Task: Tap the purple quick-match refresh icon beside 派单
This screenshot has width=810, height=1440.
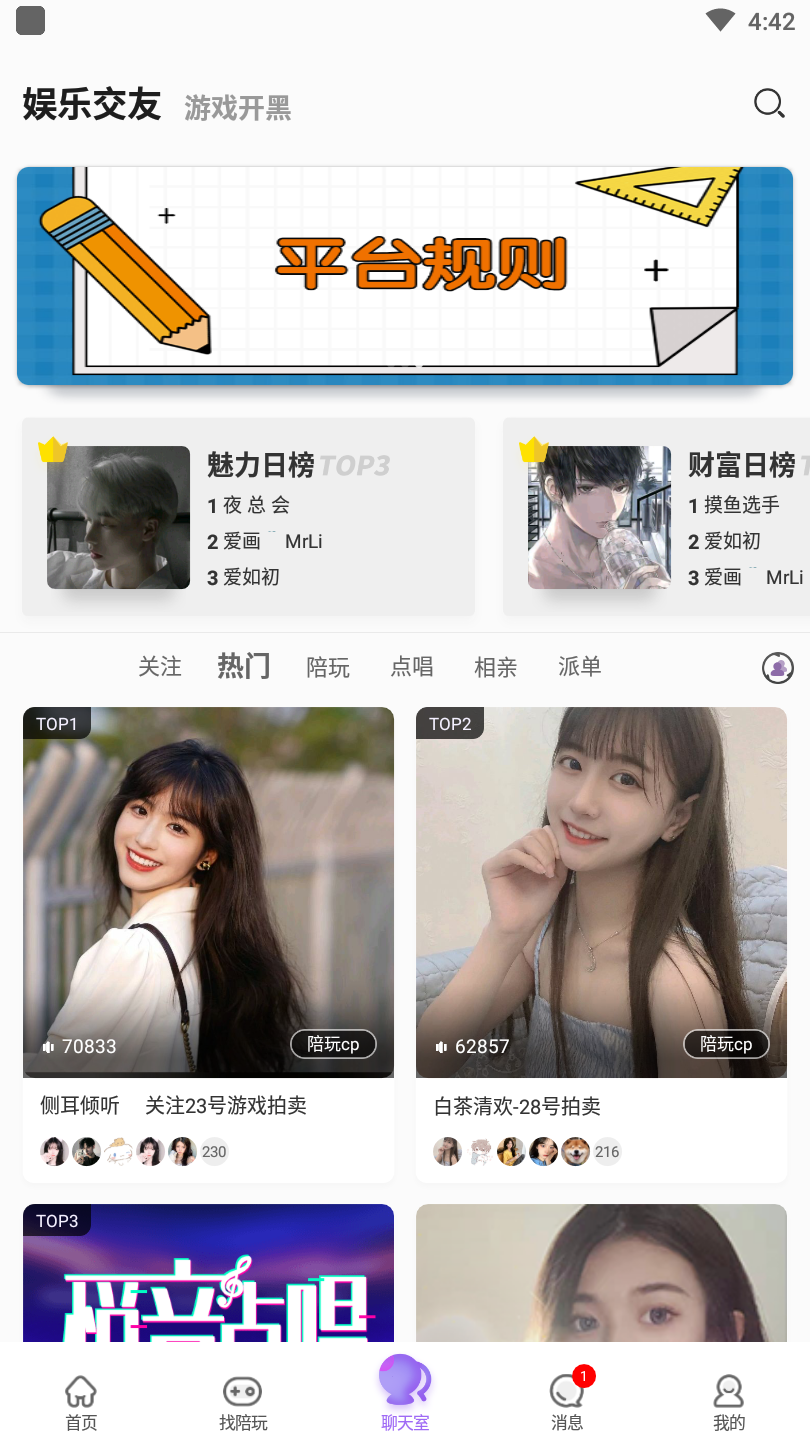Action: tap(777, 667)
